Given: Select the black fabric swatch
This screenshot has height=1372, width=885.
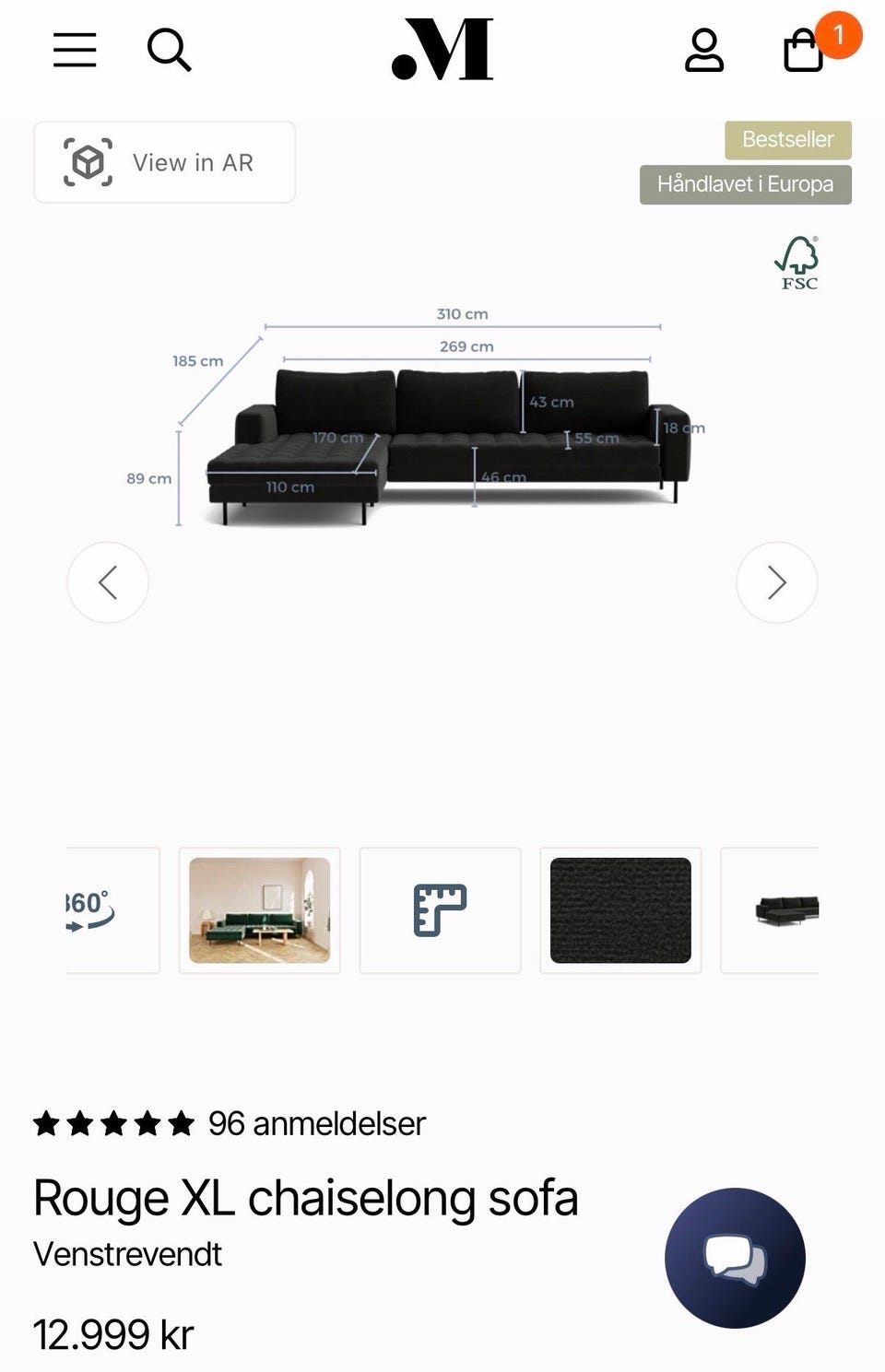Looking at the screenshot, I should tap(620, 909).
